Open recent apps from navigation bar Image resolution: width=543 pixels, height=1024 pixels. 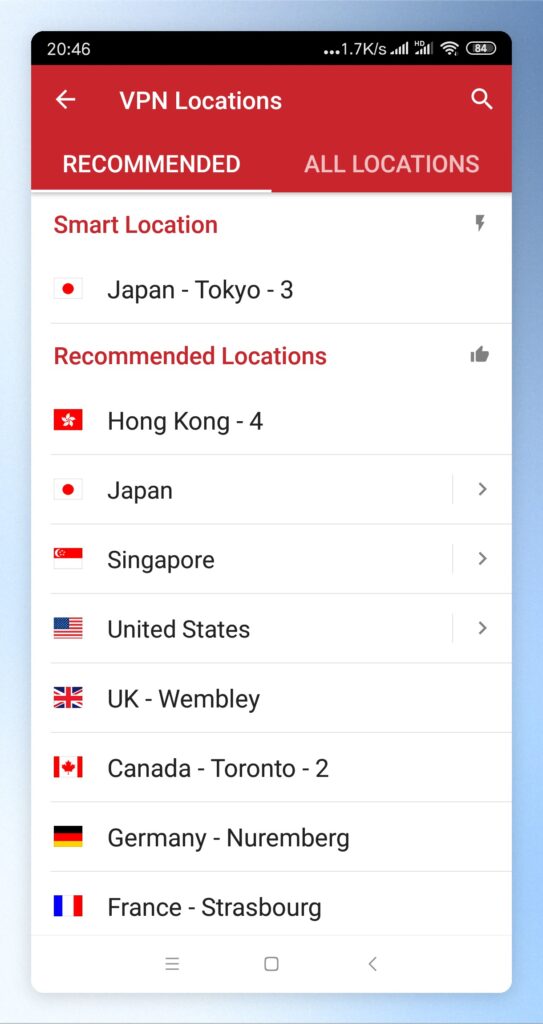(x=173, y=964)
